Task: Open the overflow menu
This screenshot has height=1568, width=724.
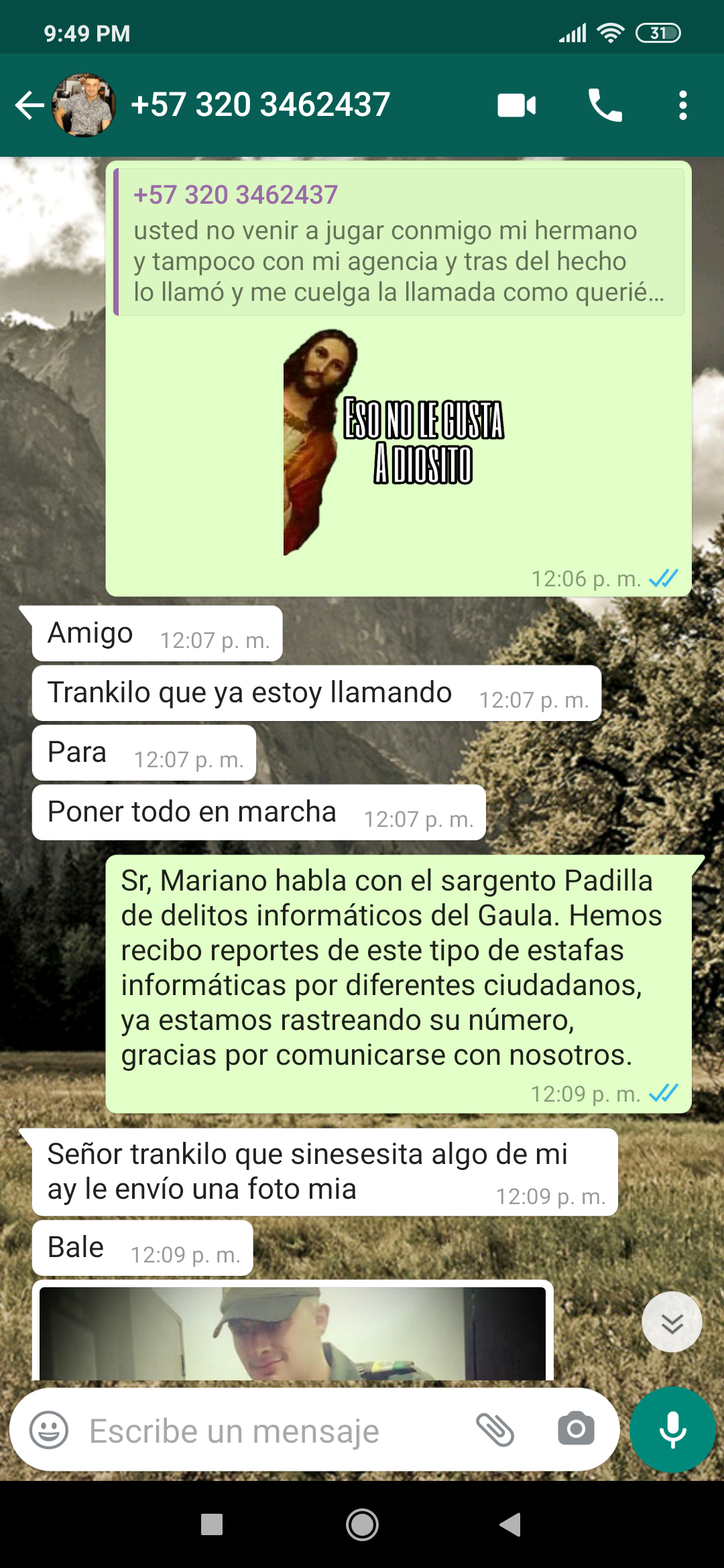Action: (x=682, y=105)
